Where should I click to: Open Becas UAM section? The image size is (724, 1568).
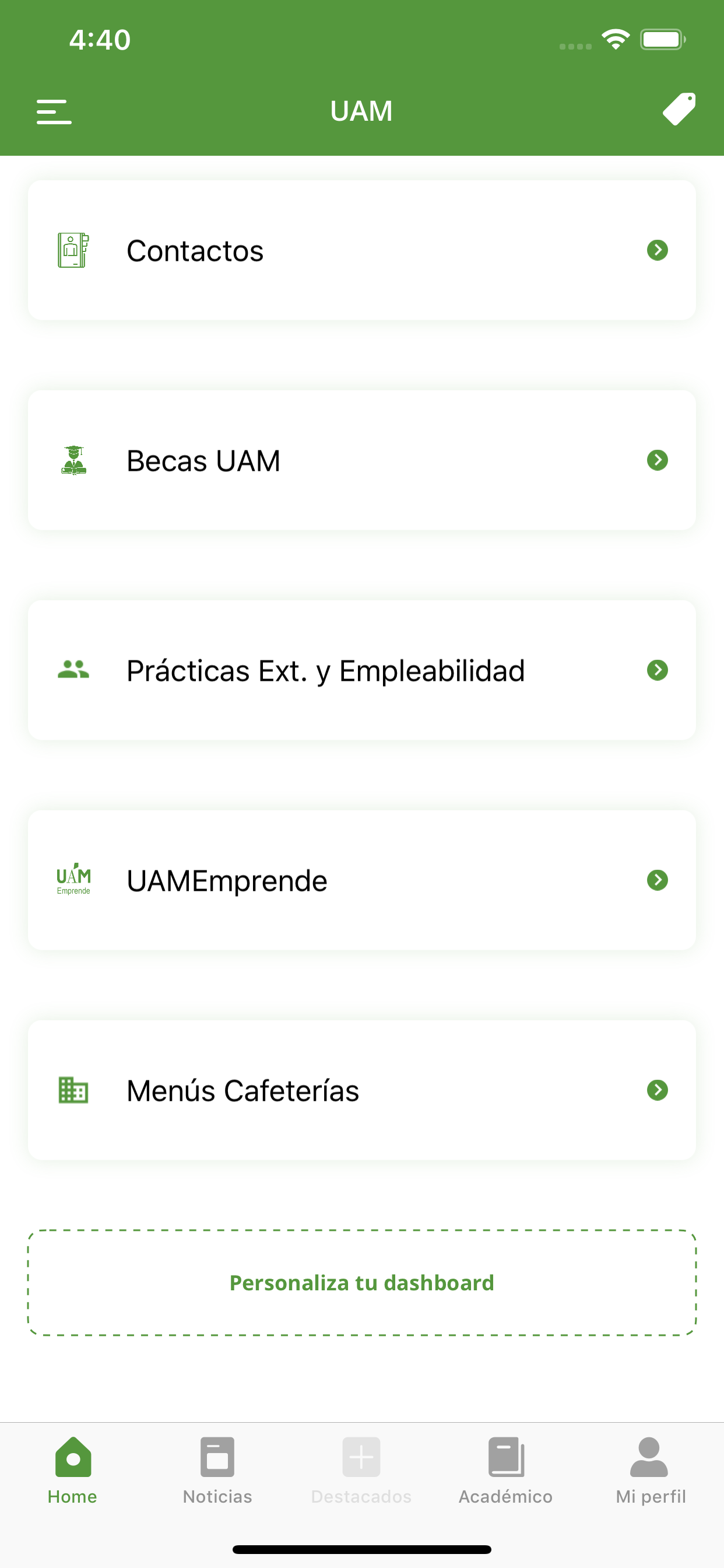[x=362, y=460]
